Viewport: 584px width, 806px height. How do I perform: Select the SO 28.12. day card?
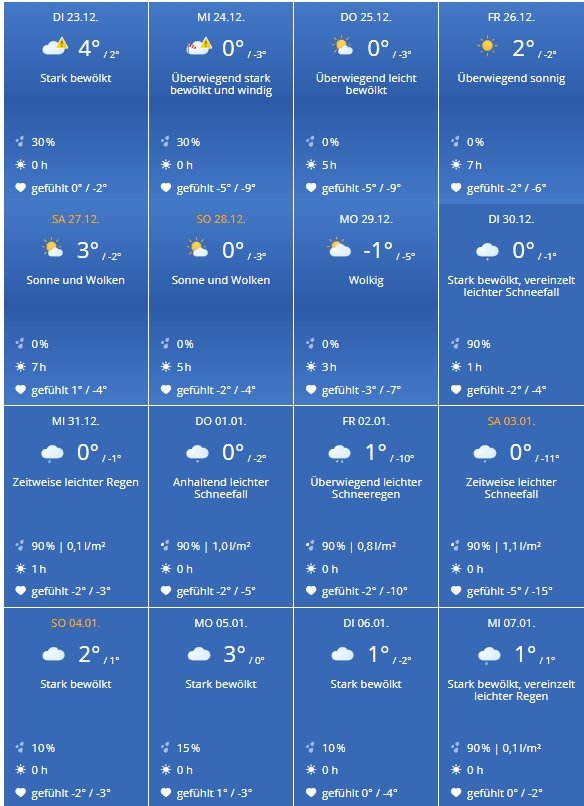coord(221,304)
